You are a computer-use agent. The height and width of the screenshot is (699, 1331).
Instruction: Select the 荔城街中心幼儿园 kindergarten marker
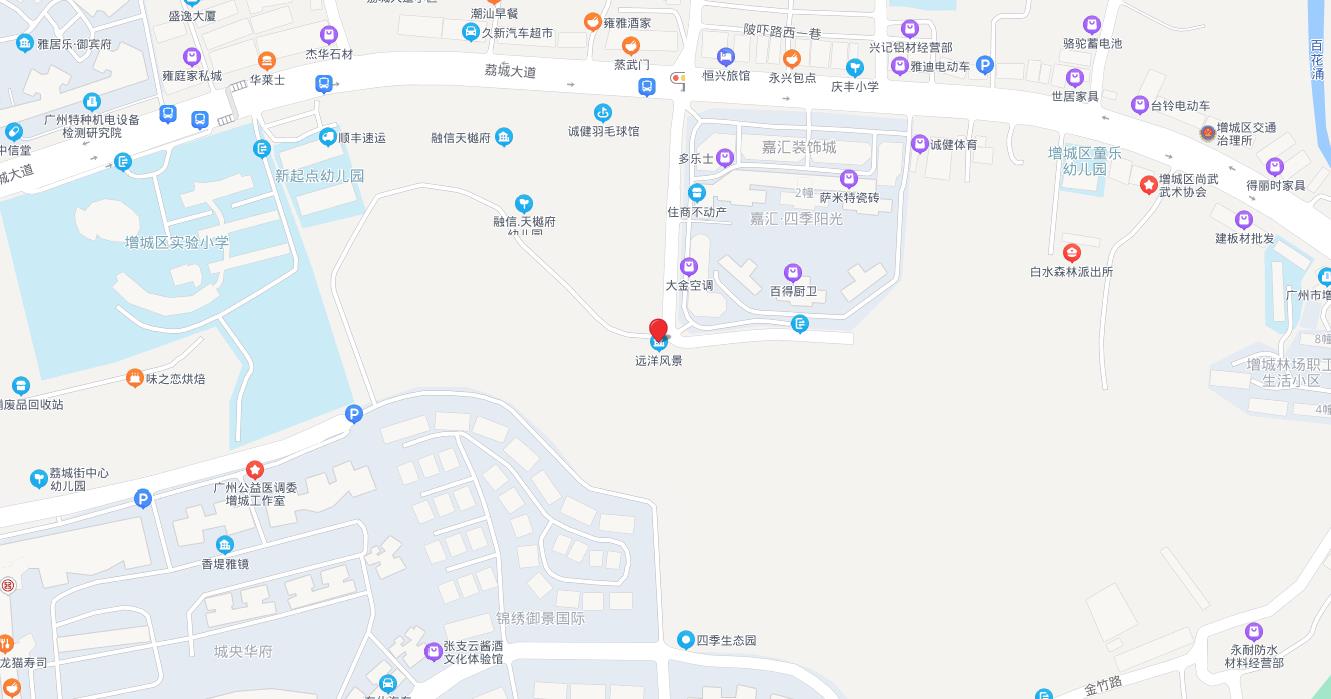click(39, 478)
